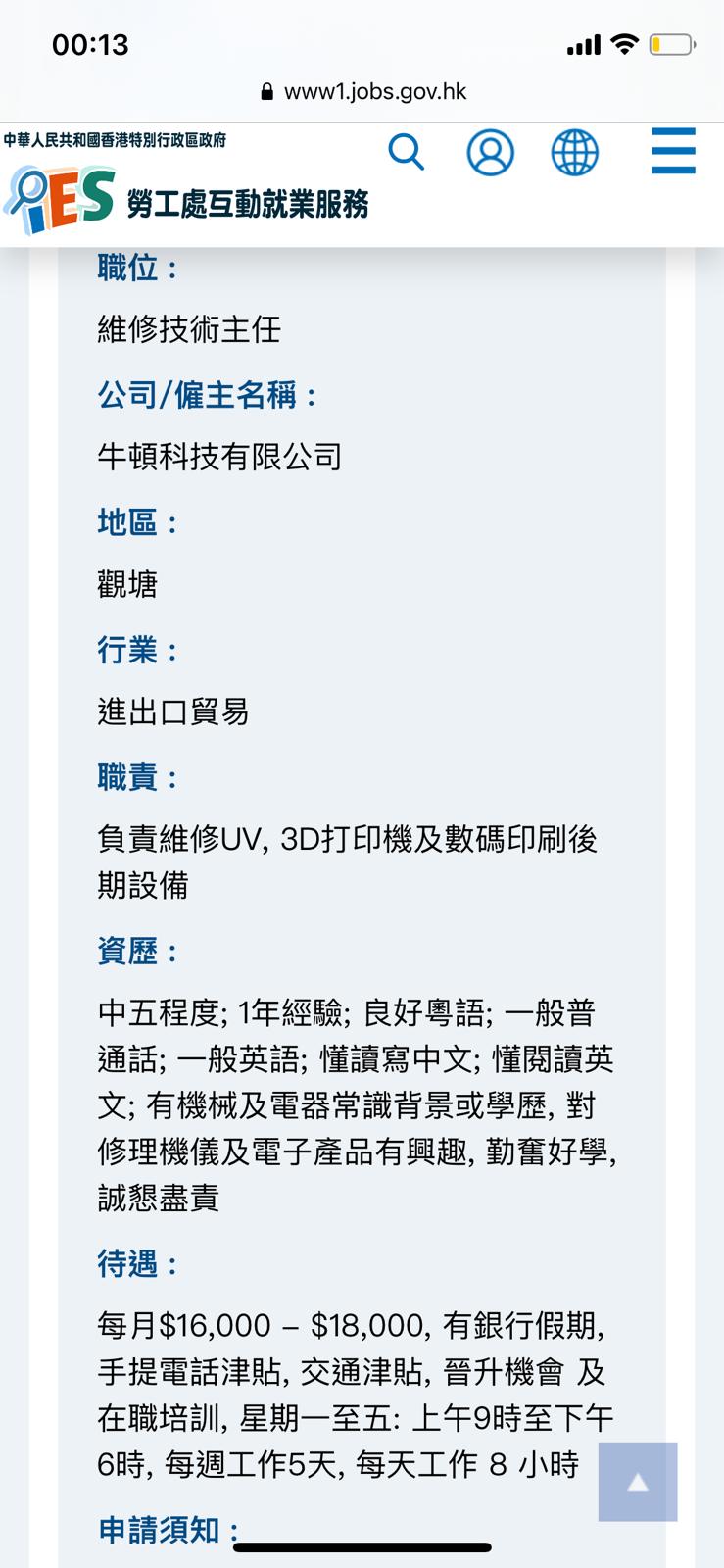
Task: Open the user account icon
Action: click(x=490, y=153)
